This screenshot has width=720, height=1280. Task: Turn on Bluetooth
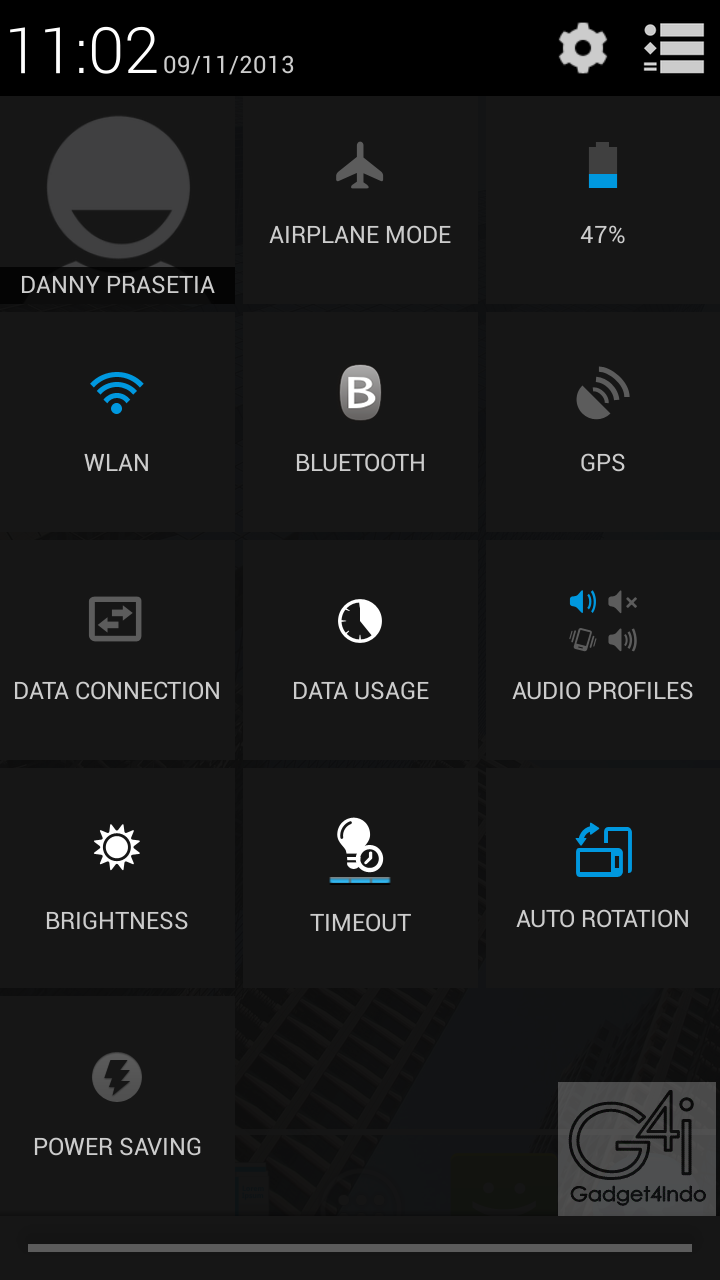[360, 420]
